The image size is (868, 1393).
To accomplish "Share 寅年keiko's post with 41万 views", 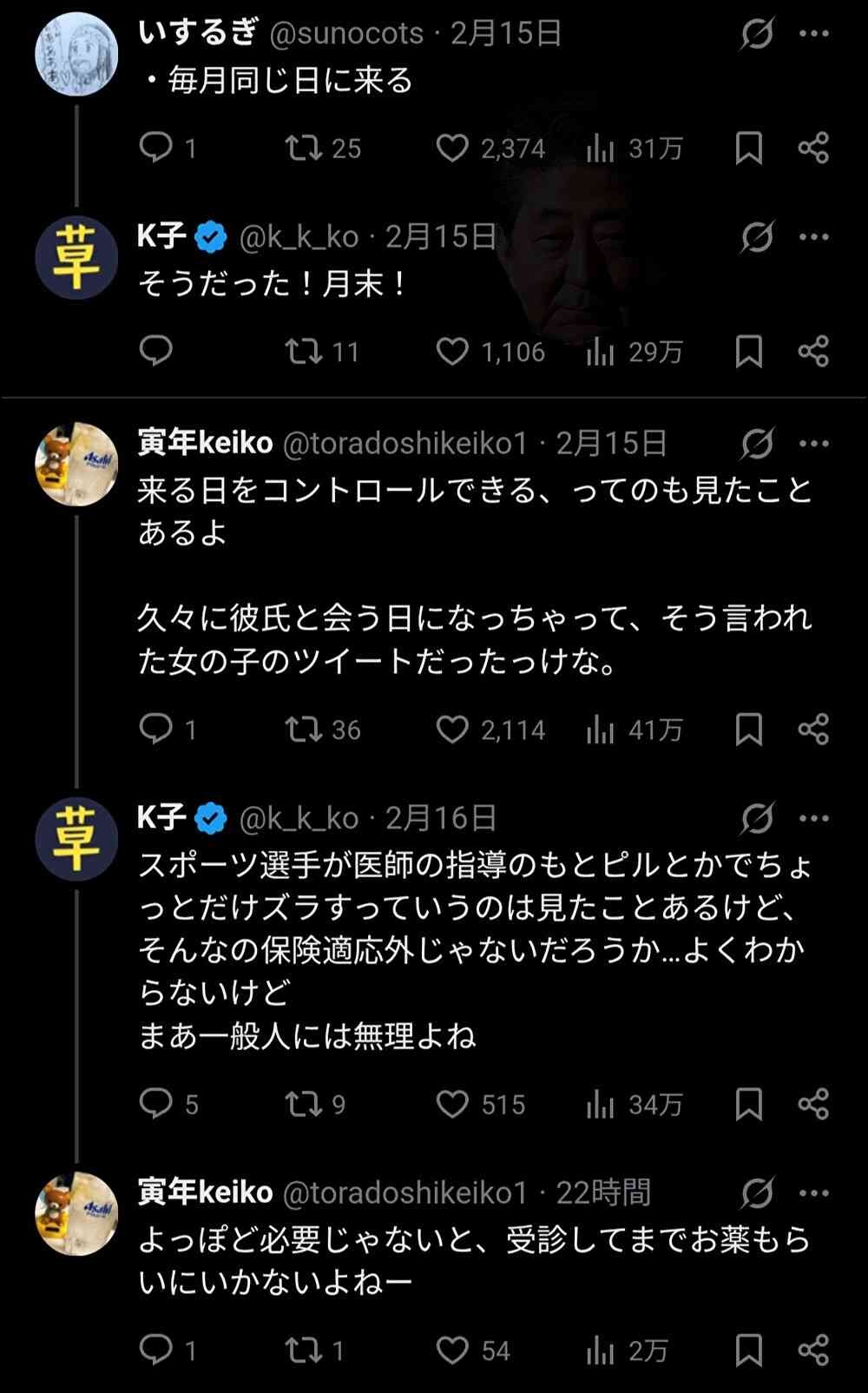I will tap(813, 730).
